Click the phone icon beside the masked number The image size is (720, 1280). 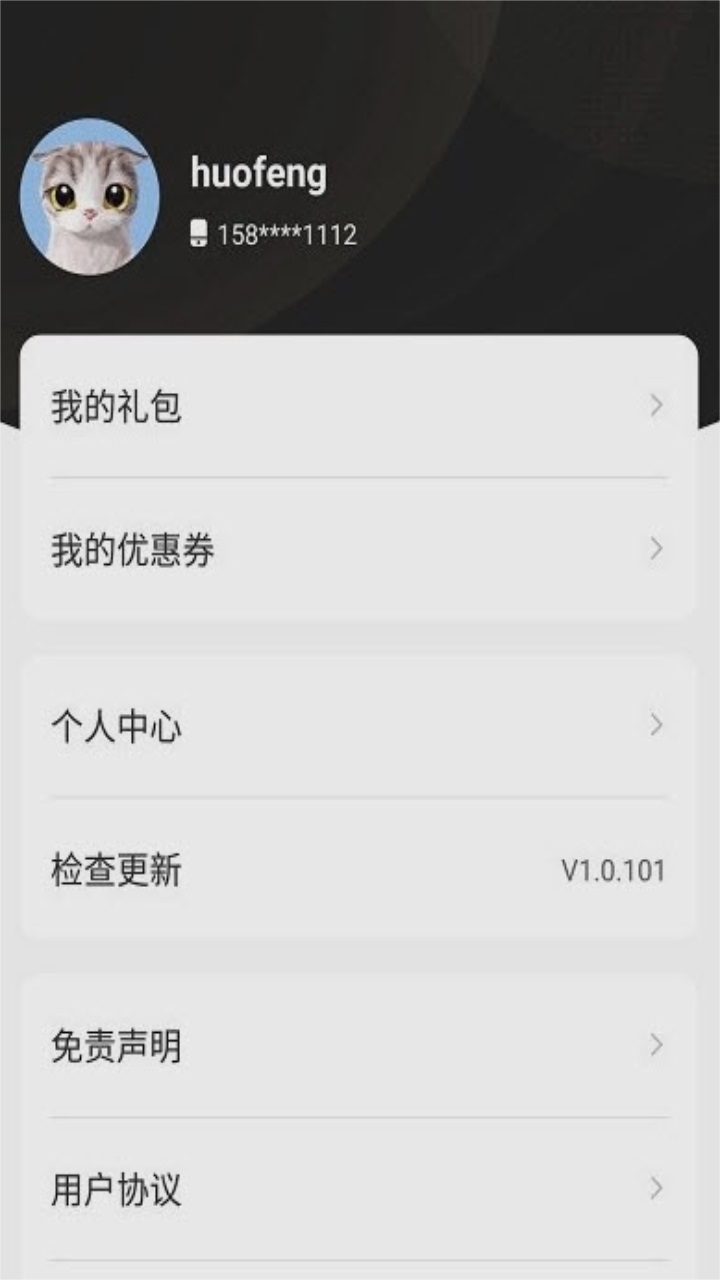[x=198, y=234]
